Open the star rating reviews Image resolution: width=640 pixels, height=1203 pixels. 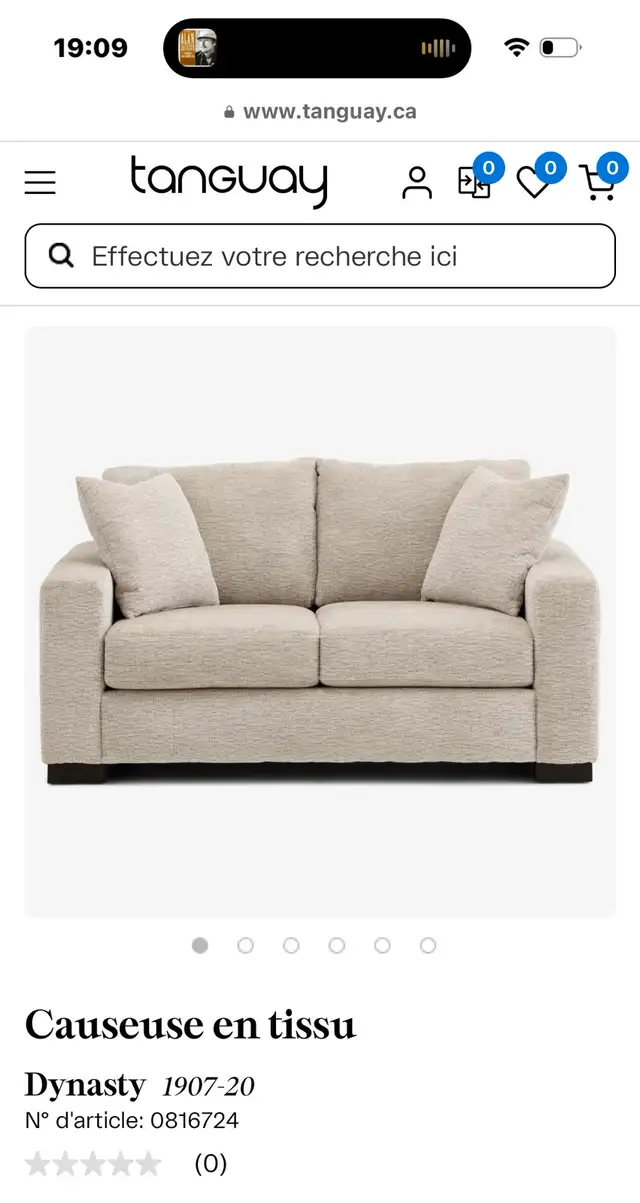(x=126, y=1164)
